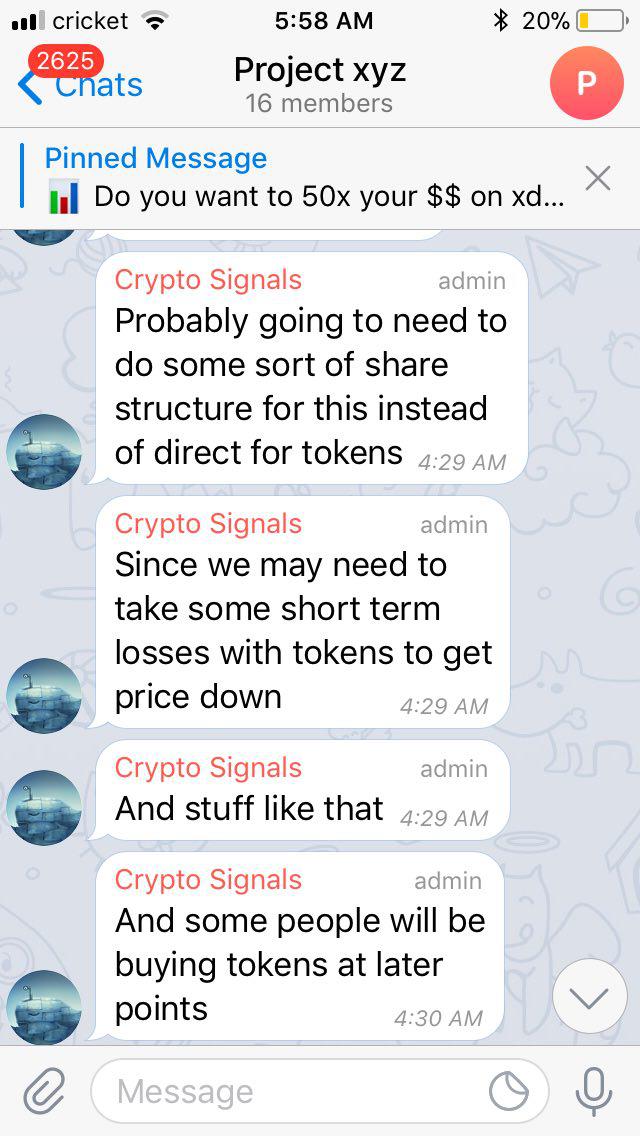Tap the Project xyz group title
This screenshot has width=640, height=1136.
coord(319,70)
